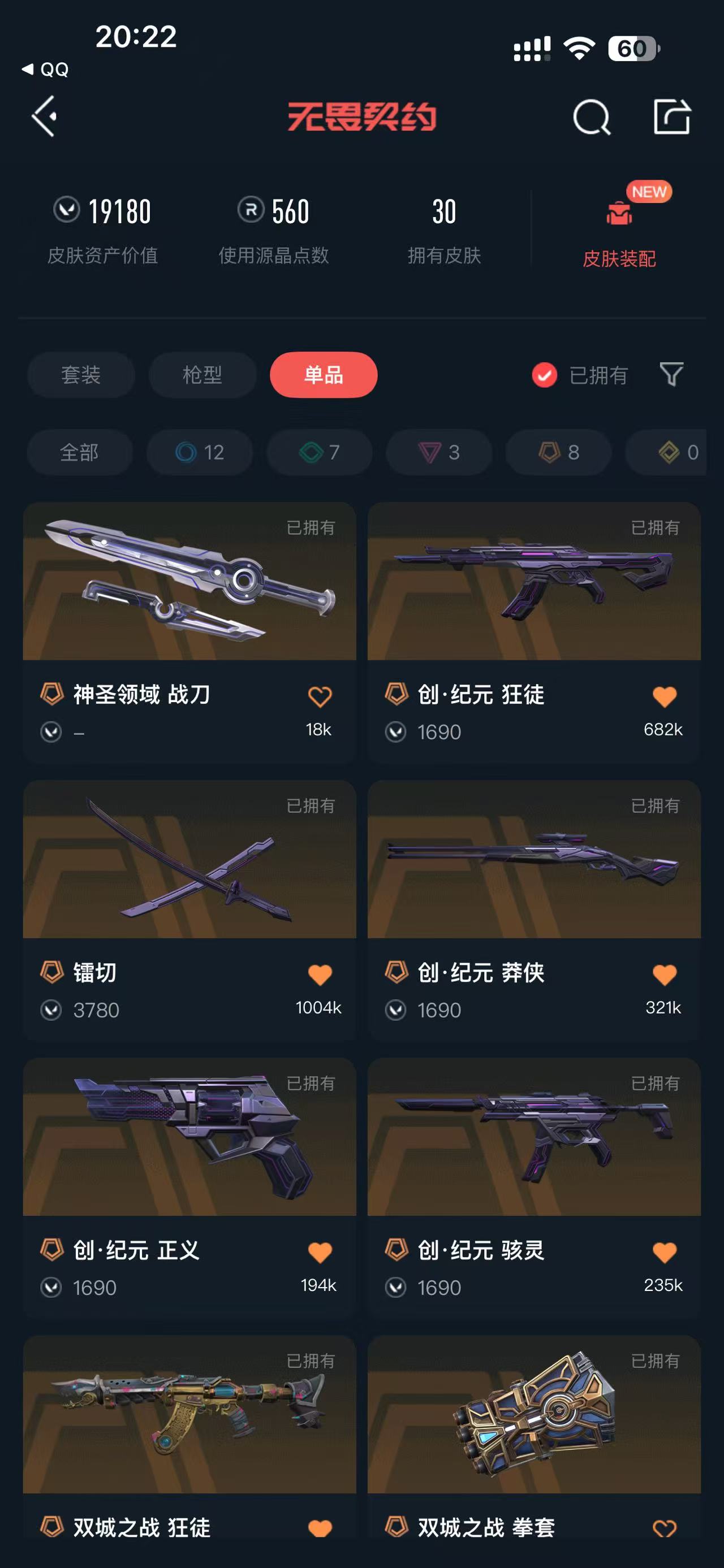
Task: Open the 创·纪元 狂徒 skin card
Action: point(533,582)
